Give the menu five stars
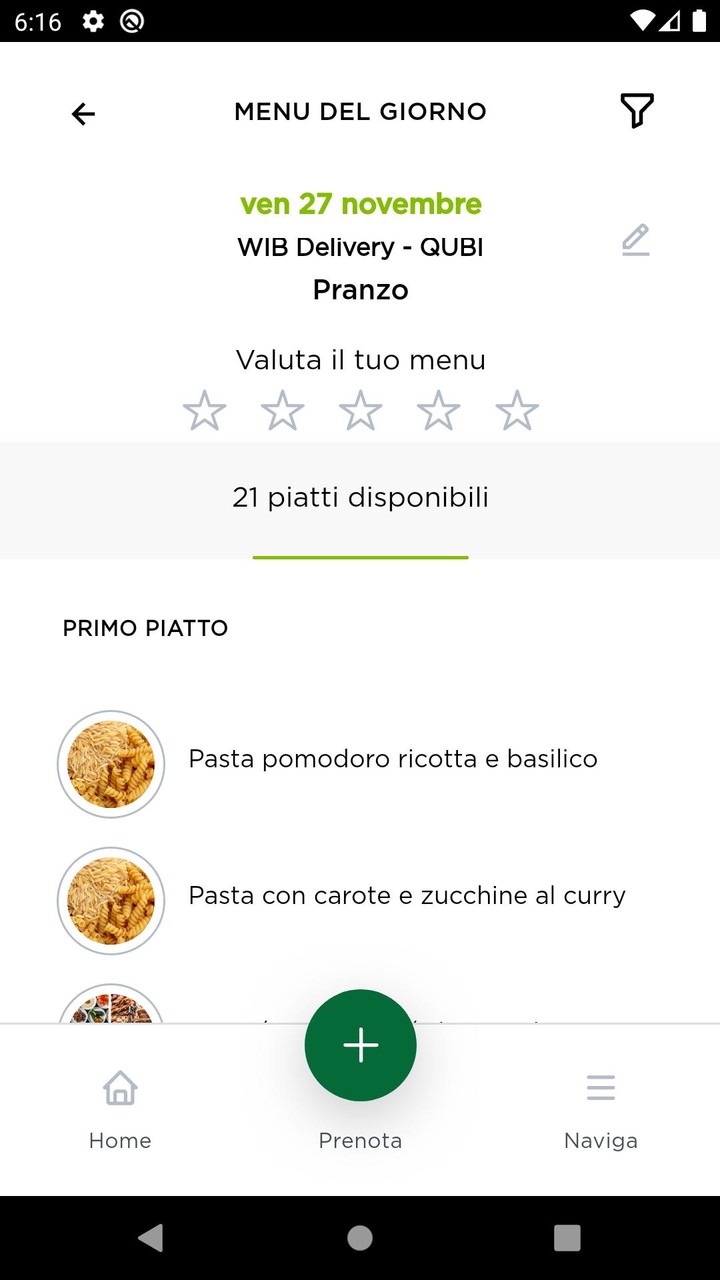Viewport: 720px width, 1280px height. click(x=517, y=411)
